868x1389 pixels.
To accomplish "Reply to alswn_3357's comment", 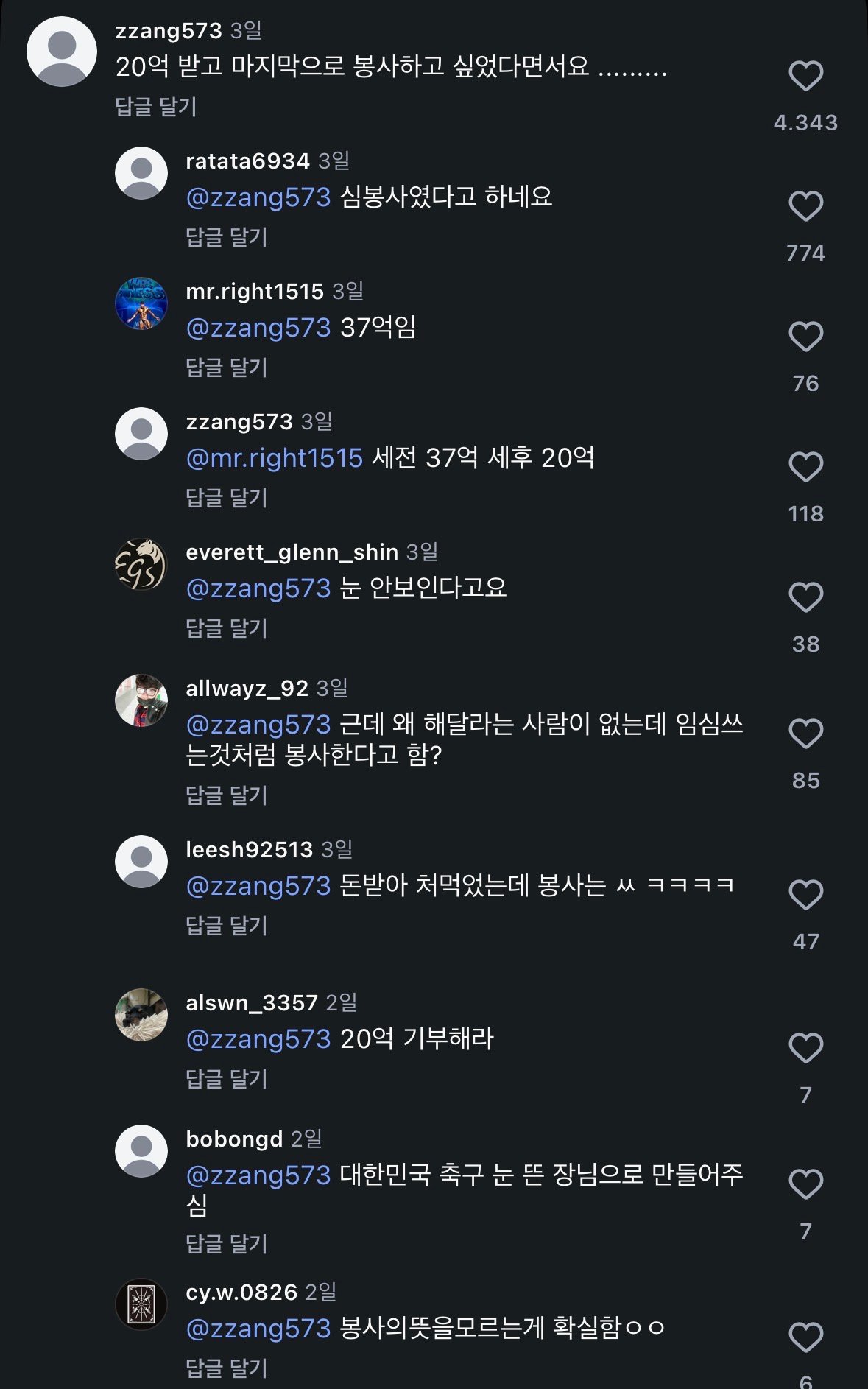I will (227, 1078).
